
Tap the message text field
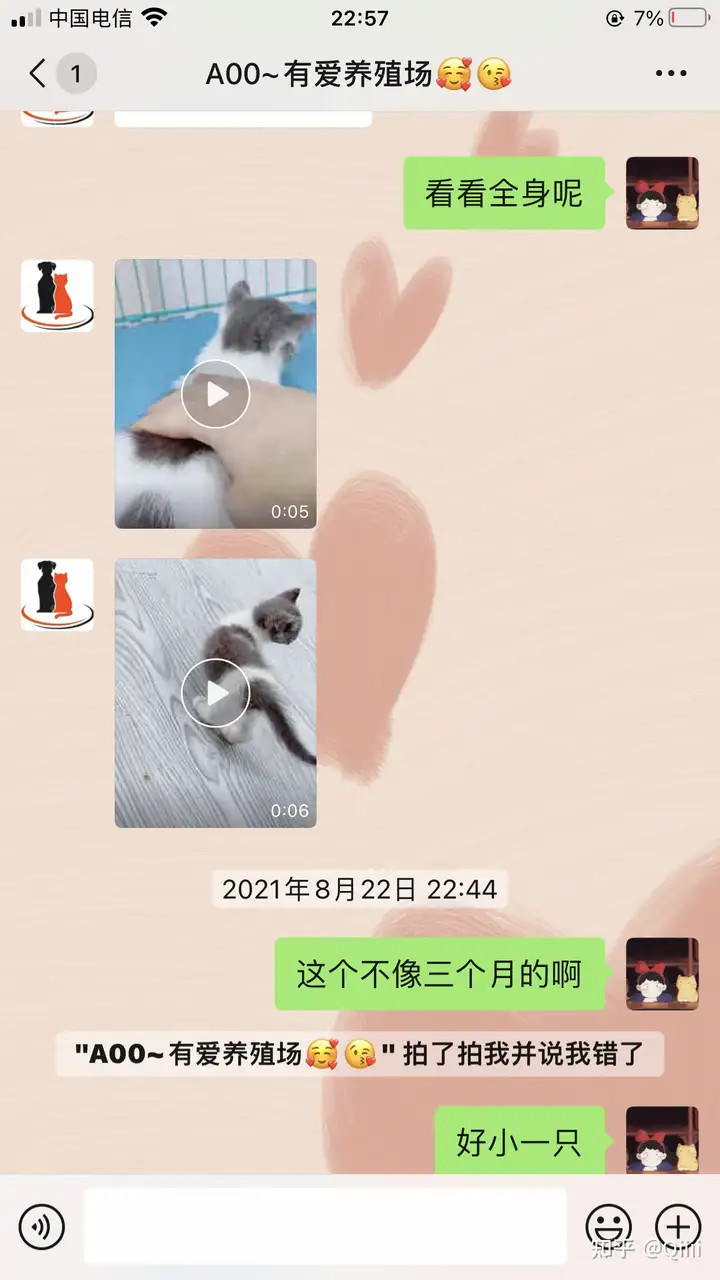pos(325,1226)
